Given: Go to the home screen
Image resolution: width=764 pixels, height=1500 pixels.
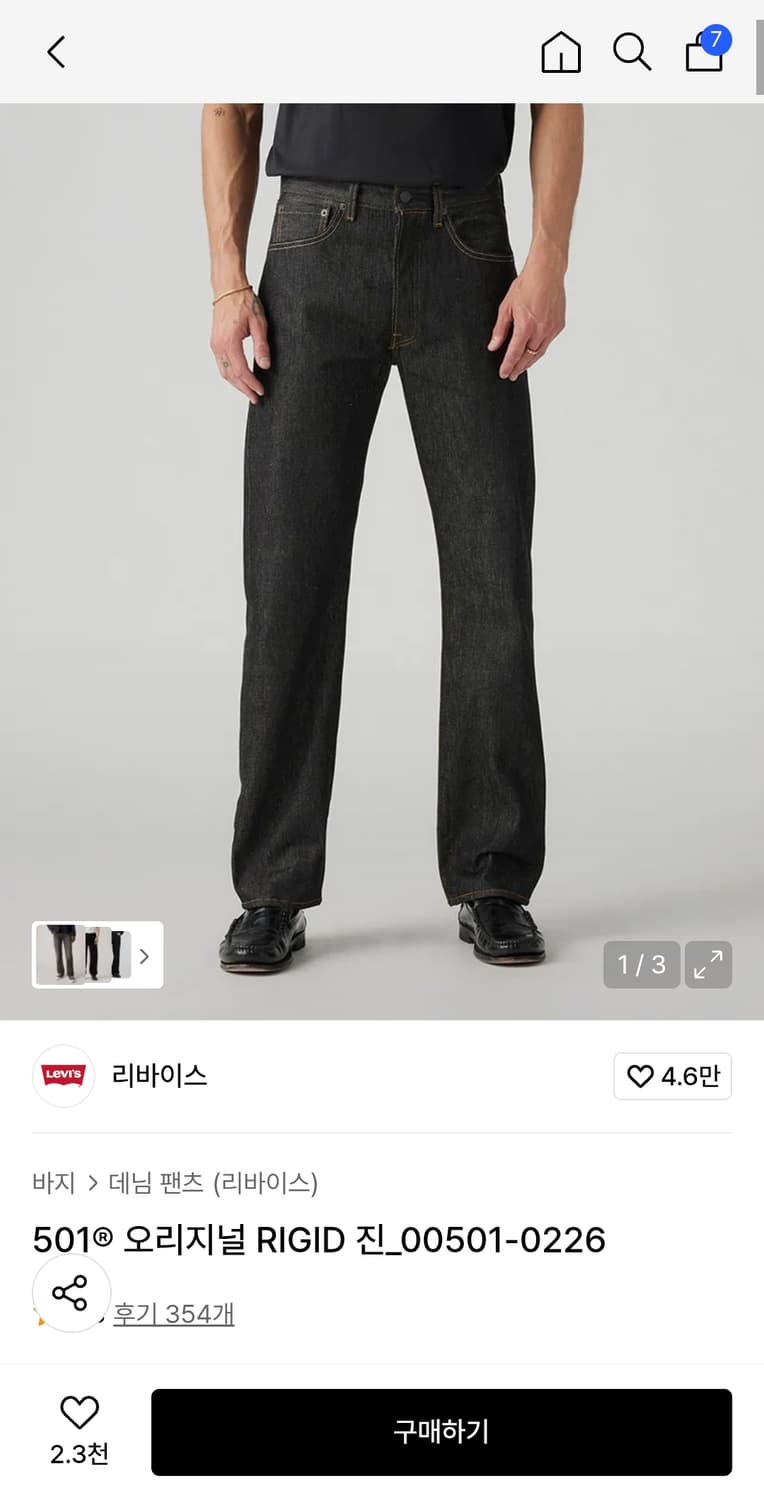Looking at the screenshot, I should (561, 55).
